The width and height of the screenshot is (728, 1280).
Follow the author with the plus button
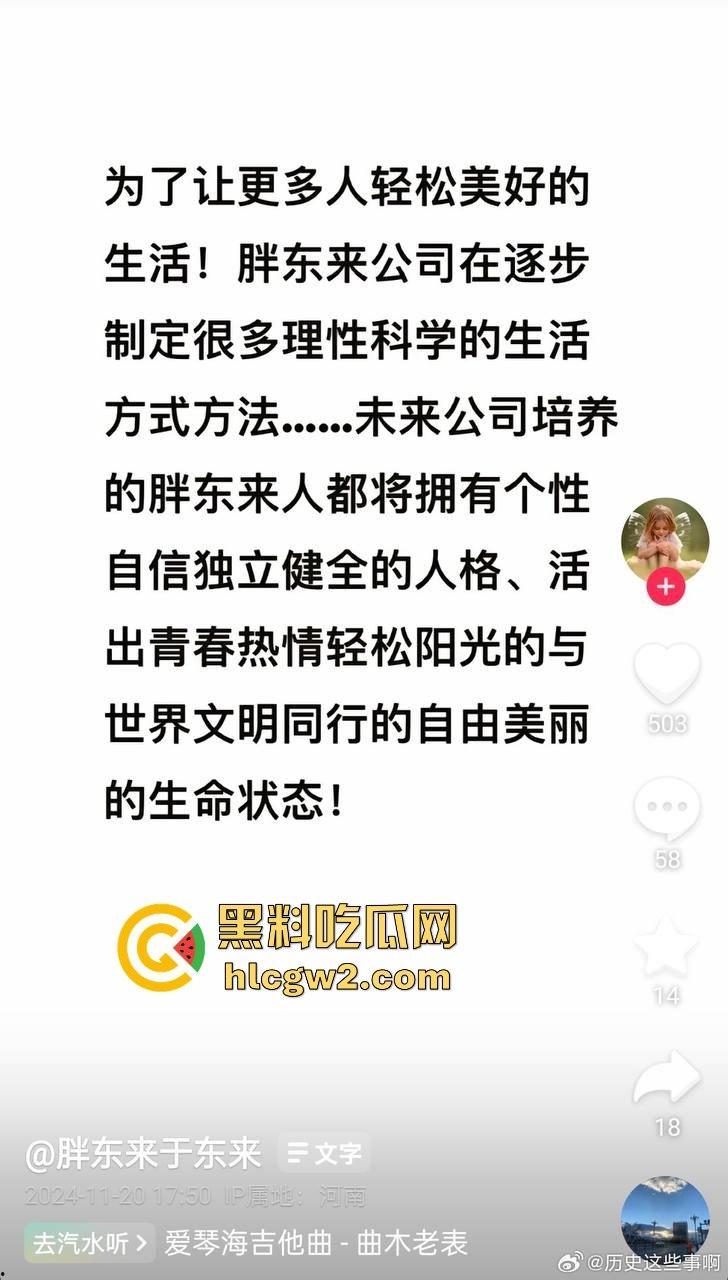click(665, 588)
